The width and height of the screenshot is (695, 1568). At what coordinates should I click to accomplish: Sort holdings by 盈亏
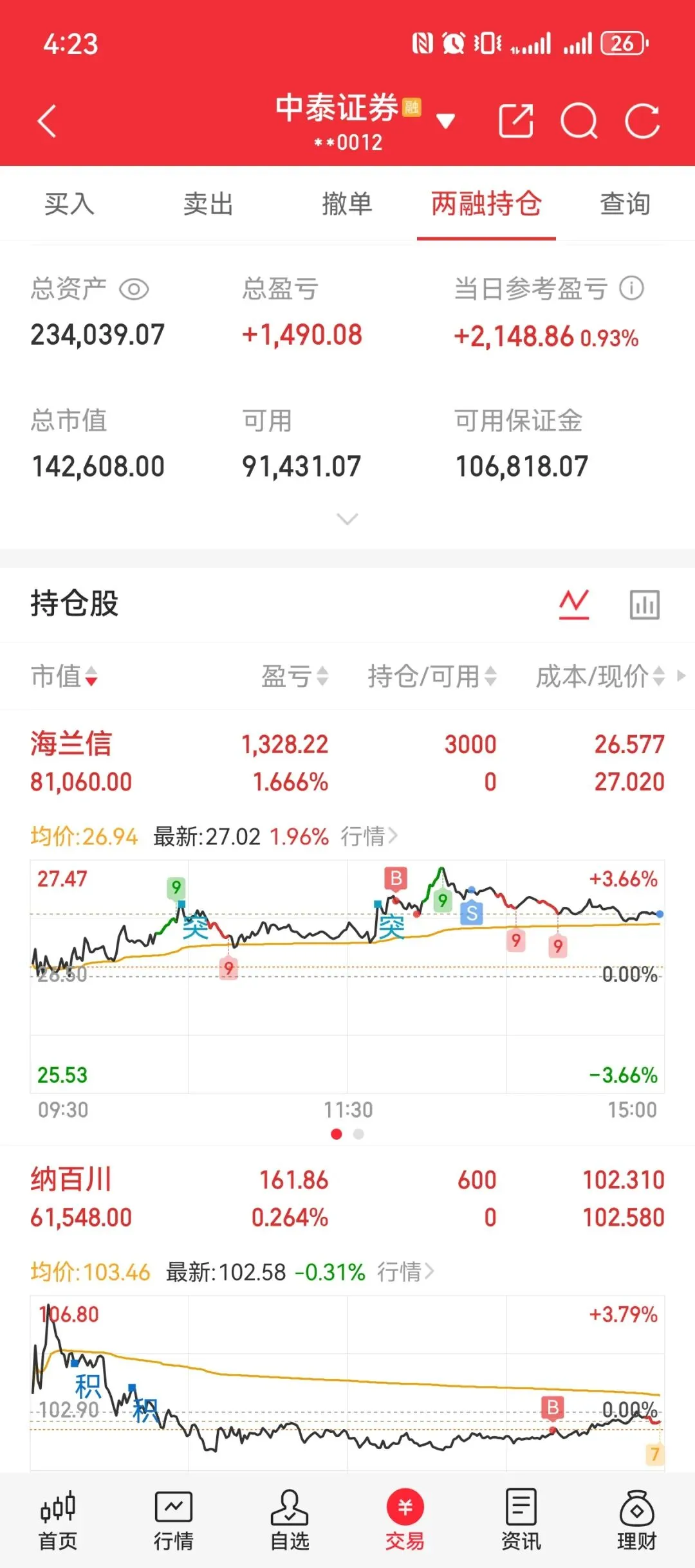tap(295, 677)
